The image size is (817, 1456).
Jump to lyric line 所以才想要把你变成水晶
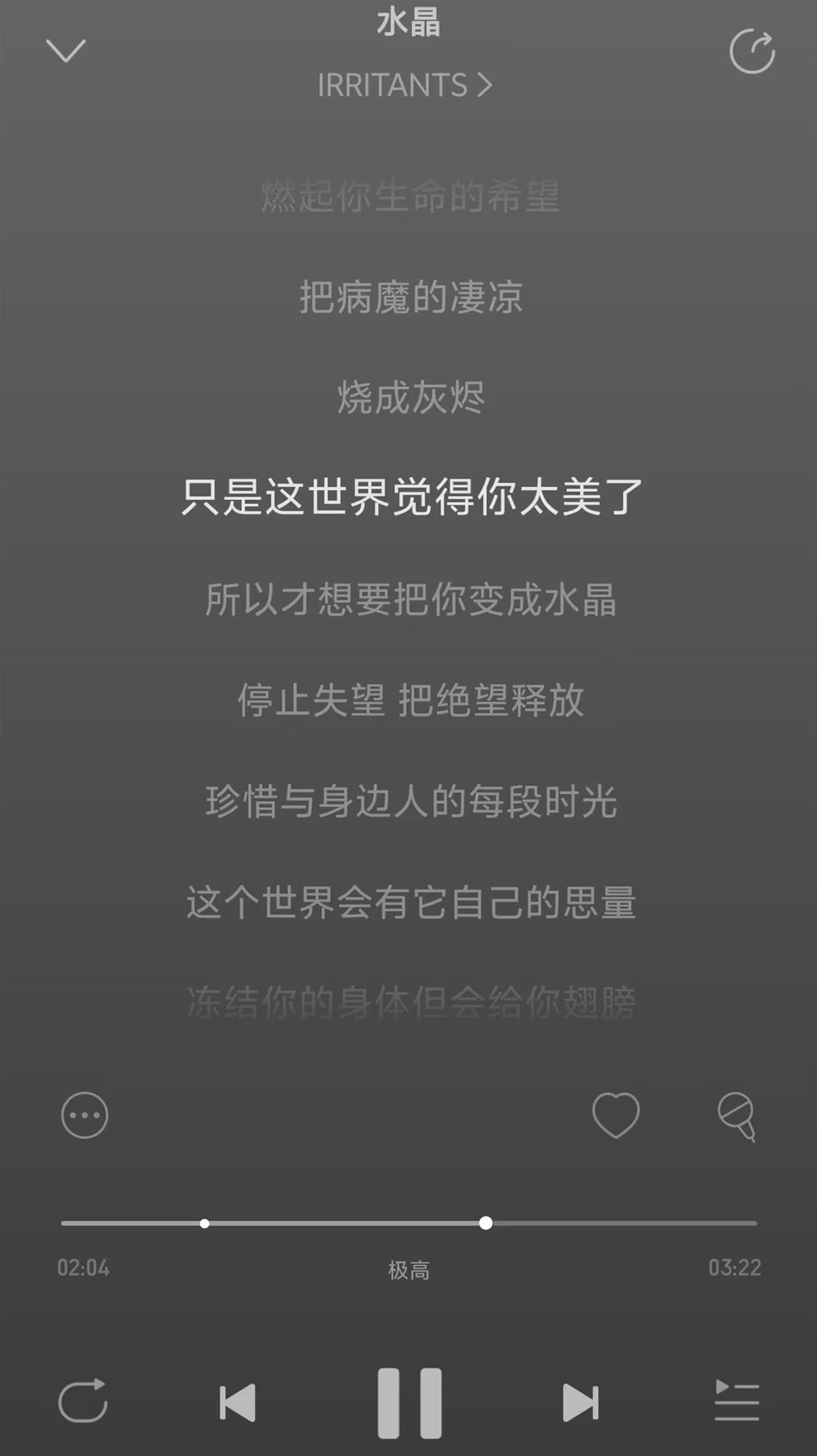411,600
